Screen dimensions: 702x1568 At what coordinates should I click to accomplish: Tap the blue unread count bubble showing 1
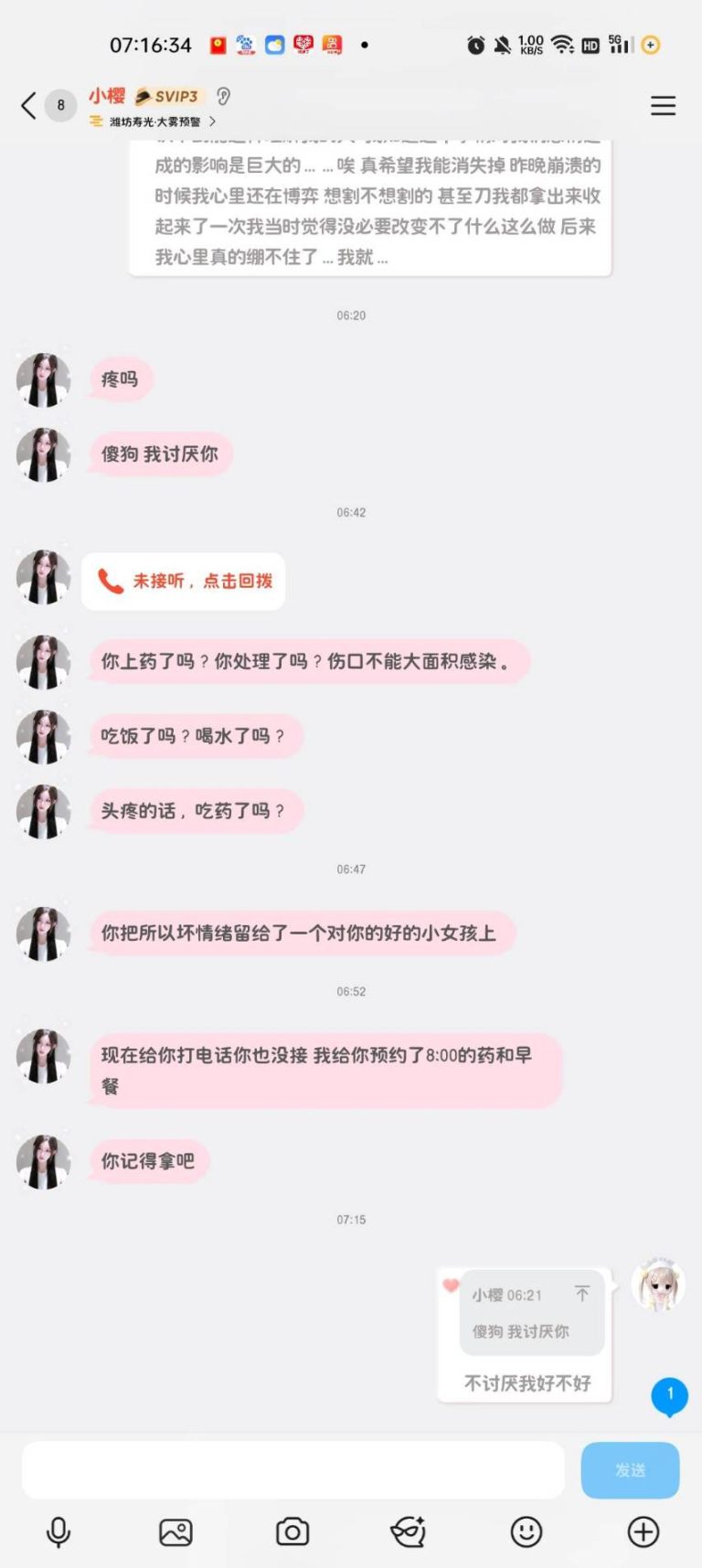[x=670, y=1397]
